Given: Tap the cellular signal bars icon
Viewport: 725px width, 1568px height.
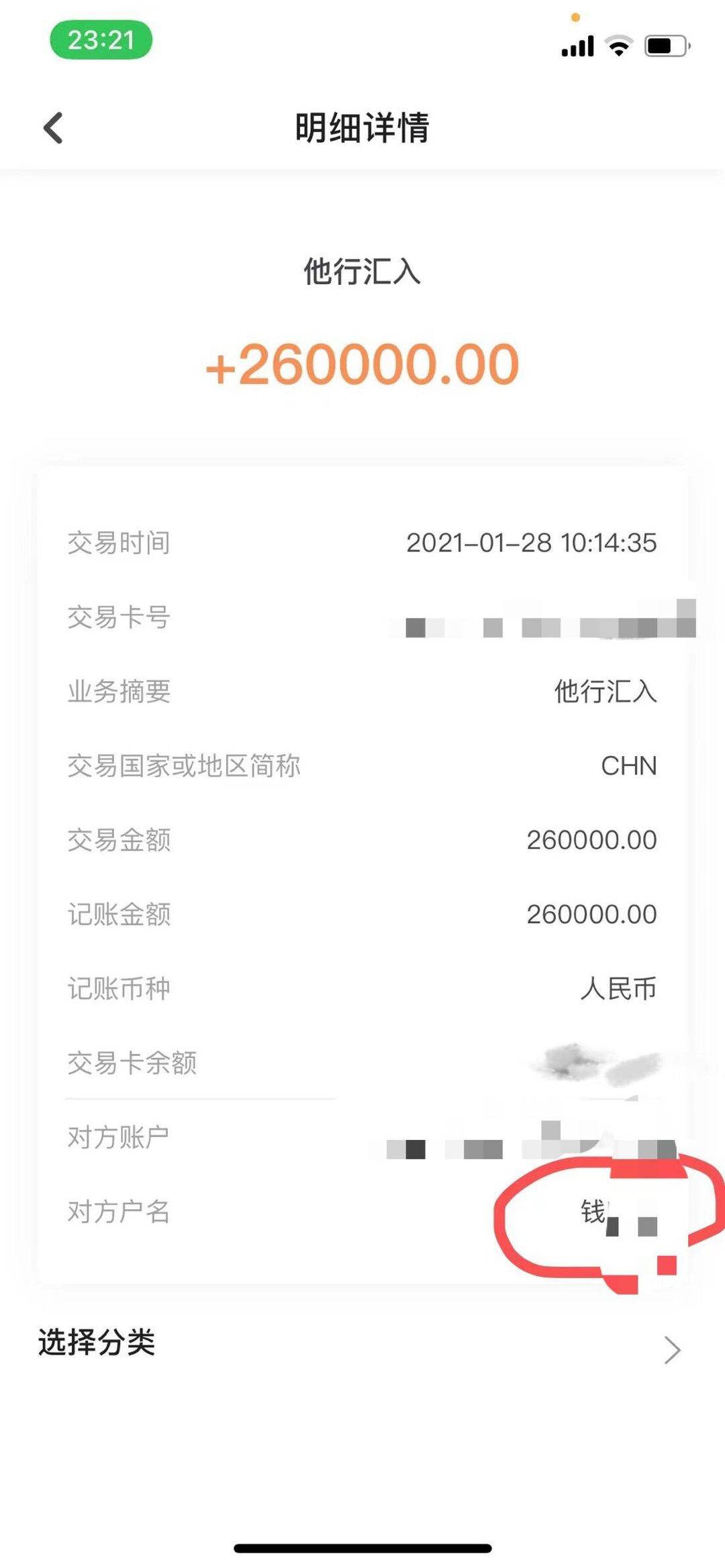Looking at the screenshot, I should tap(578, 45).
